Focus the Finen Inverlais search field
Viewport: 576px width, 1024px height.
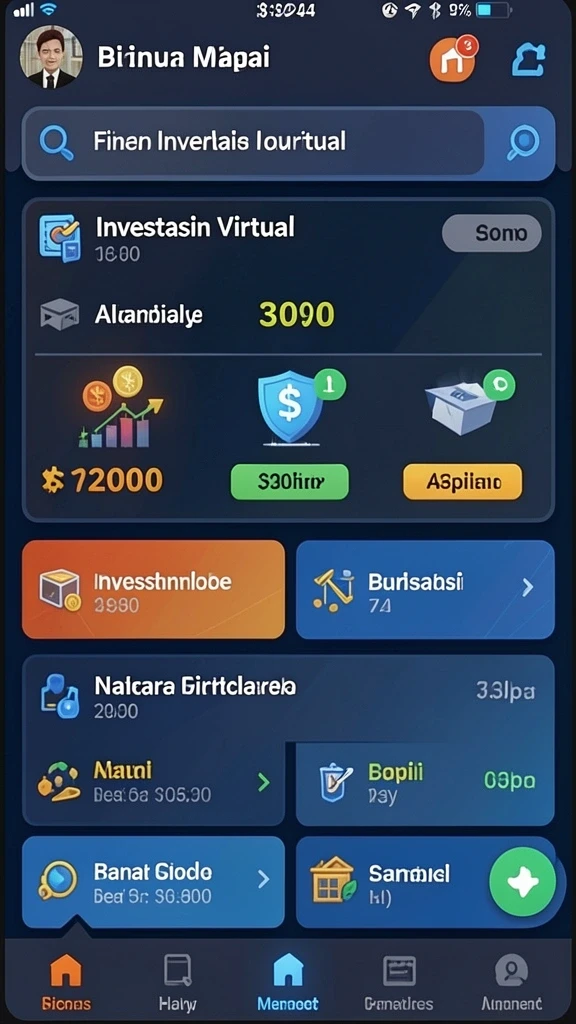pos(253,142)
